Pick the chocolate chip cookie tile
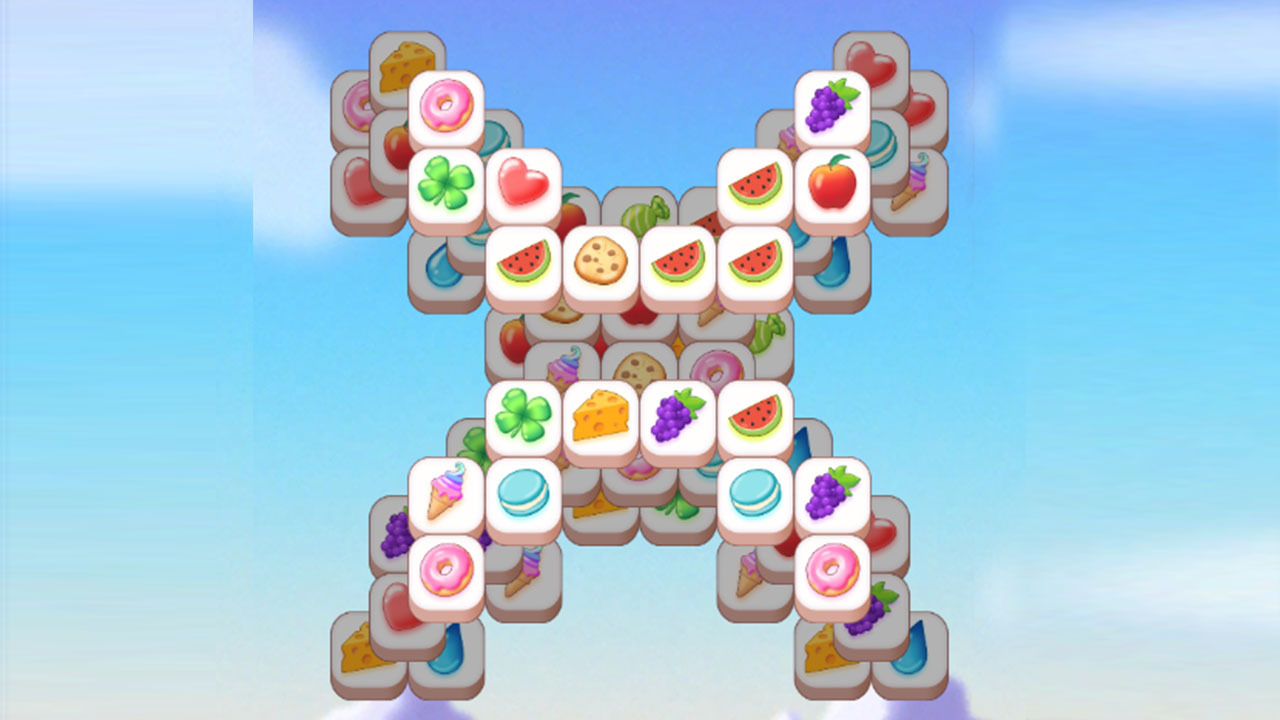1280x720 pixels. (601, 263)
